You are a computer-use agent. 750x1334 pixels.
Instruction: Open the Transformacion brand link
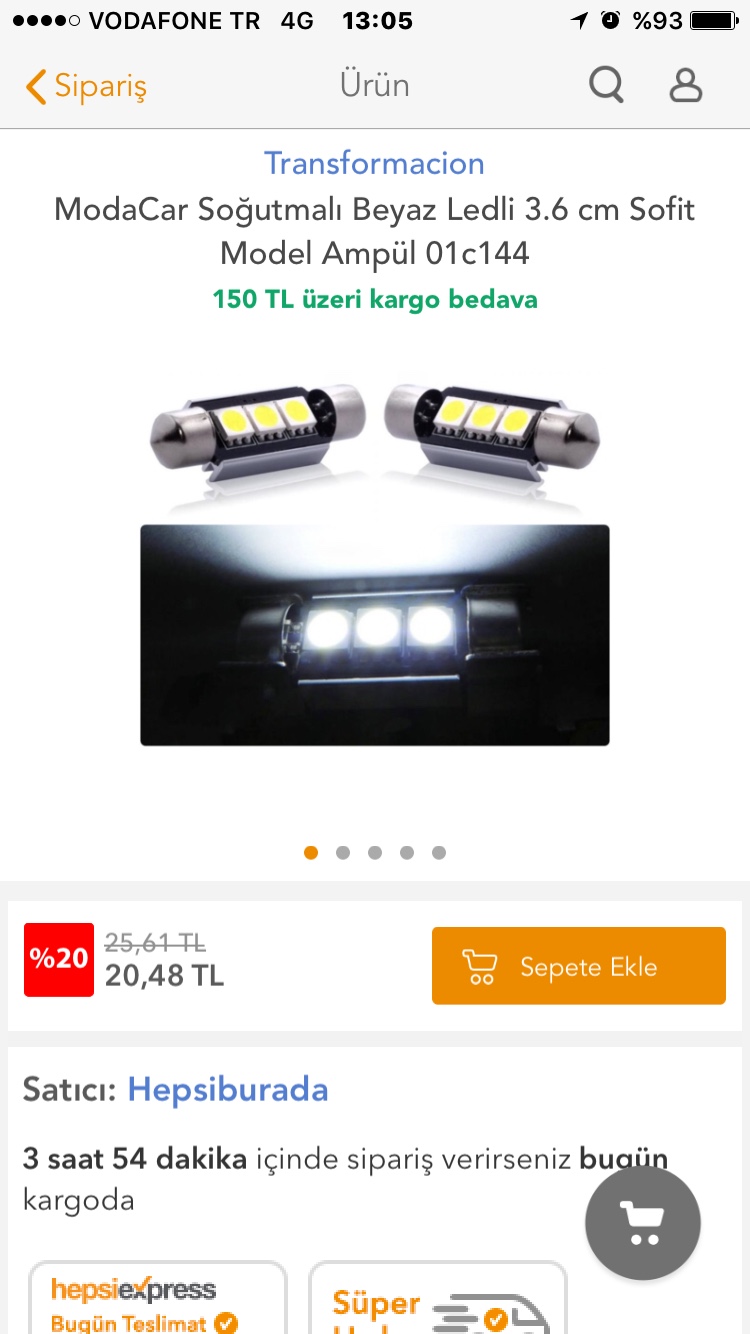pos(374,163)
